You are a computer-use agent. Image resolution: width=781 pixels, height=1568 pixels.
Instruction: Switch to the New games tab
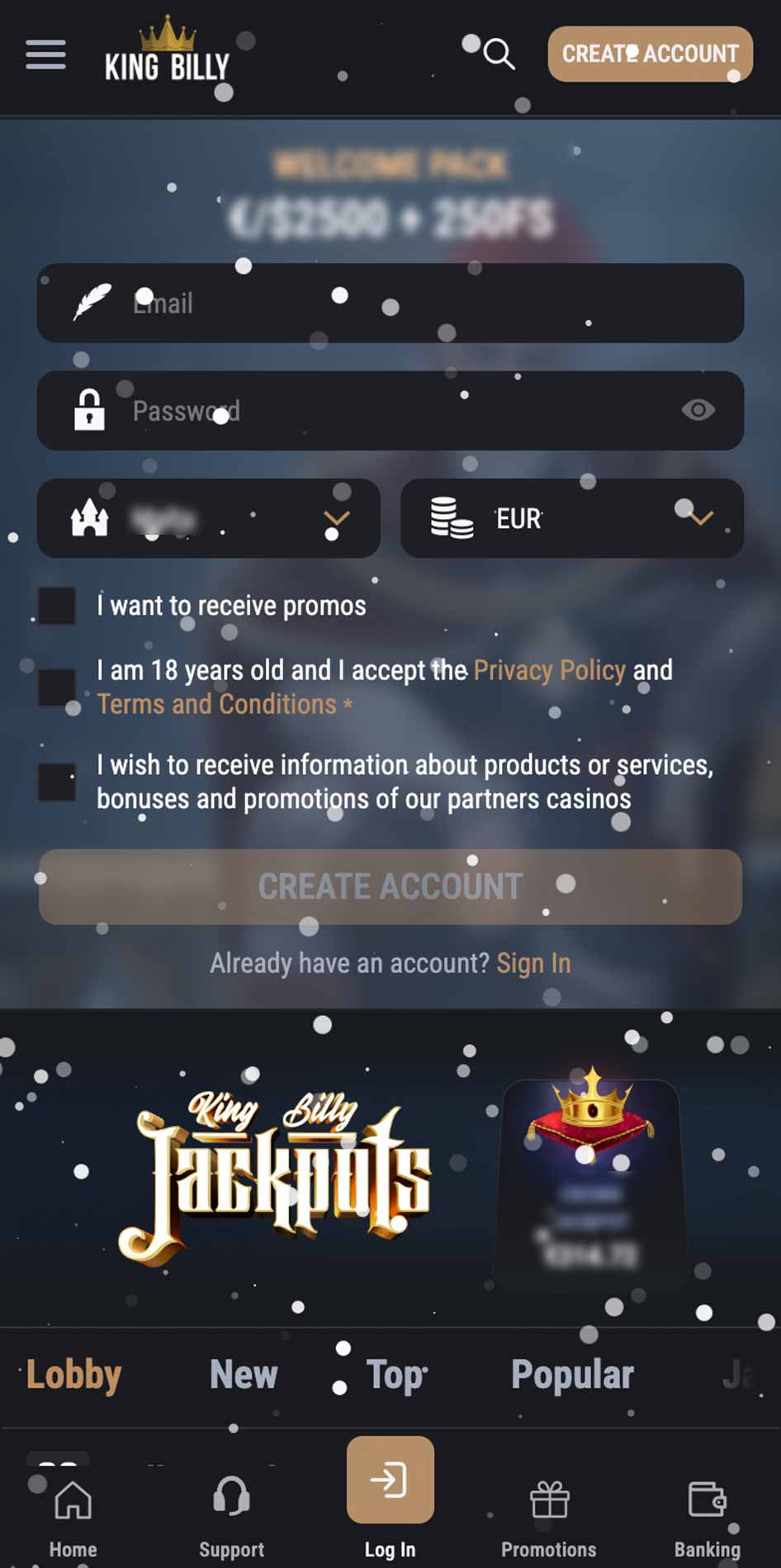point(244,1374)
